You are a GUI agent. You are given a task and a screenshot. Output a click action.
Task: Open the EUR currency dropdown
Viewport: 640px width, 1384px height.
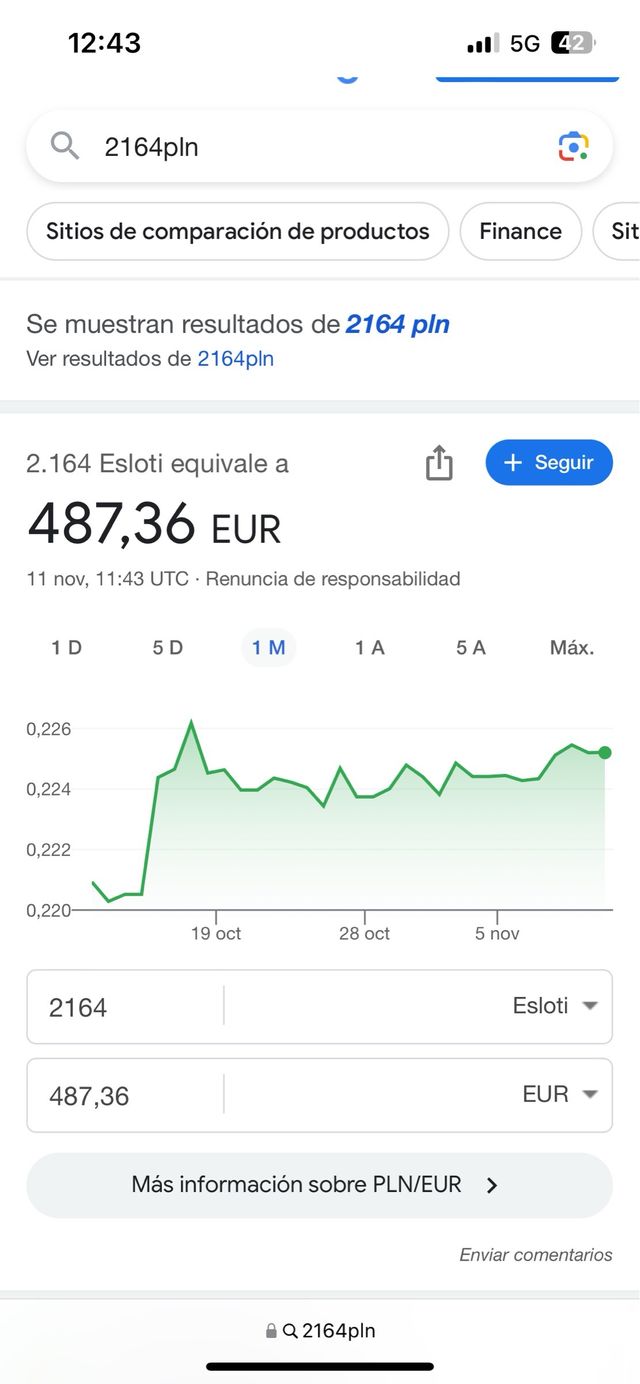click(x=559, y=1094)
